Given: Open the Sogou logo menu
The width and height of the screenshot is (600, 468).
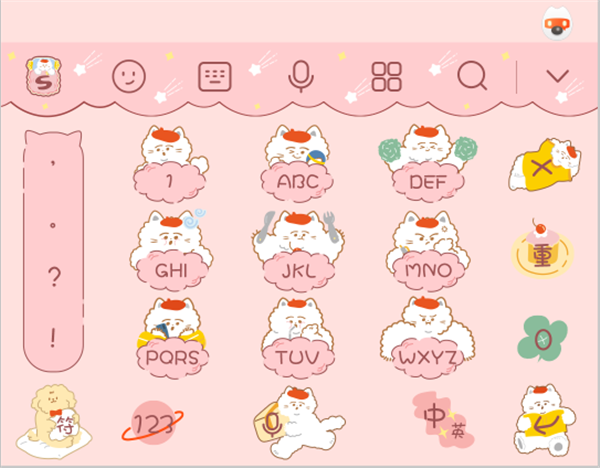Looking at the screenshot, I should click(43, 76).
